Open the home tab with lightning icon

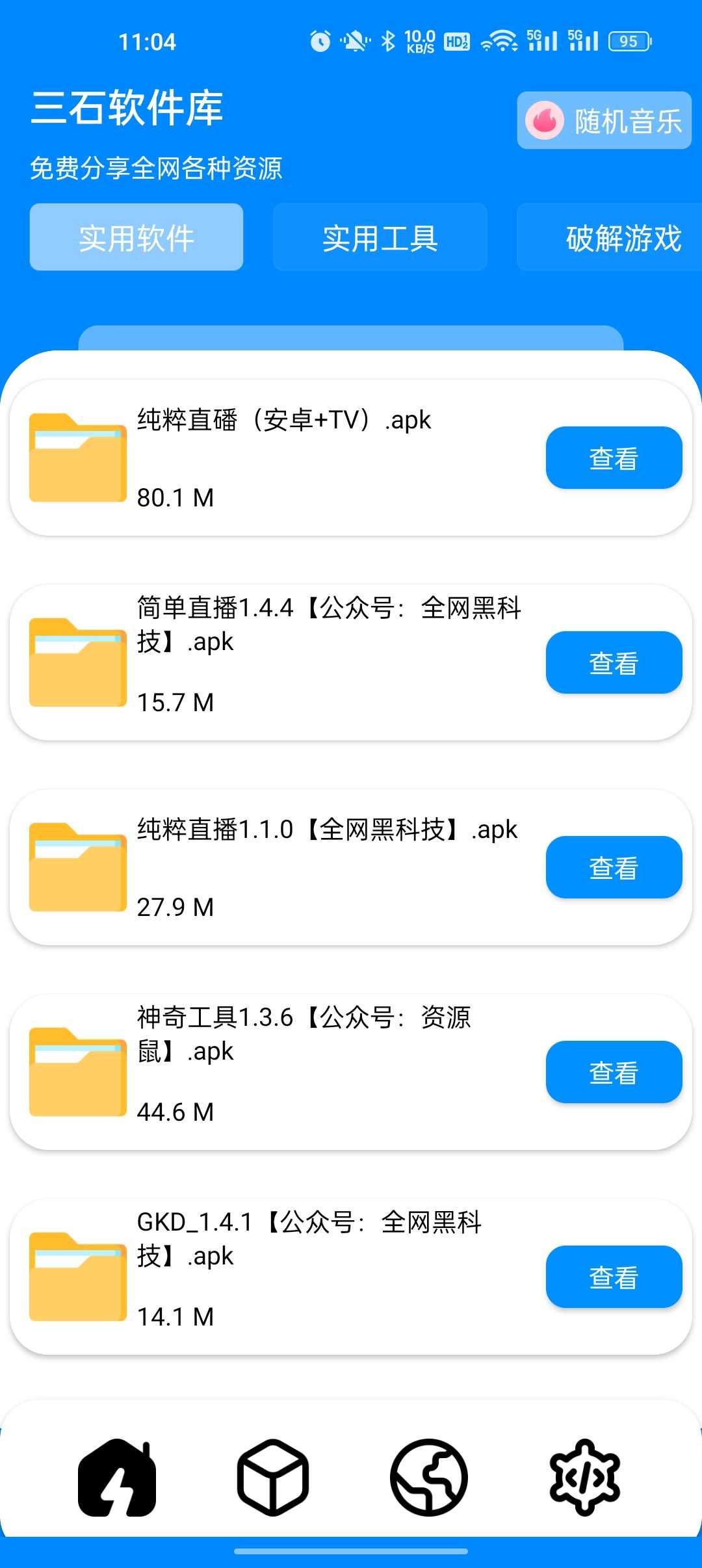pos(117,1477)
